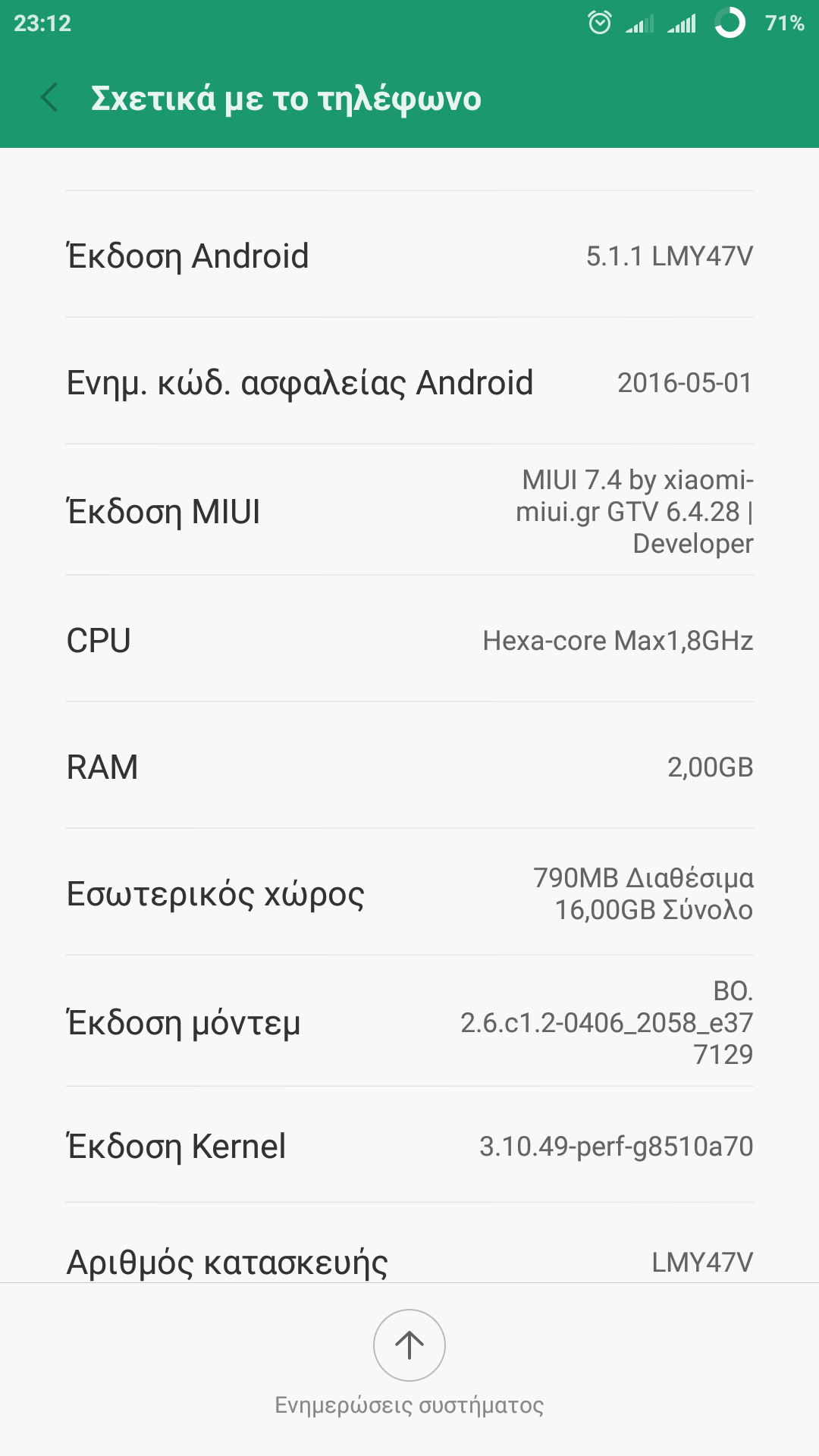Tap the Αριθμός κατασκευής row
Screen dimensions: 819x1456
409,1259
